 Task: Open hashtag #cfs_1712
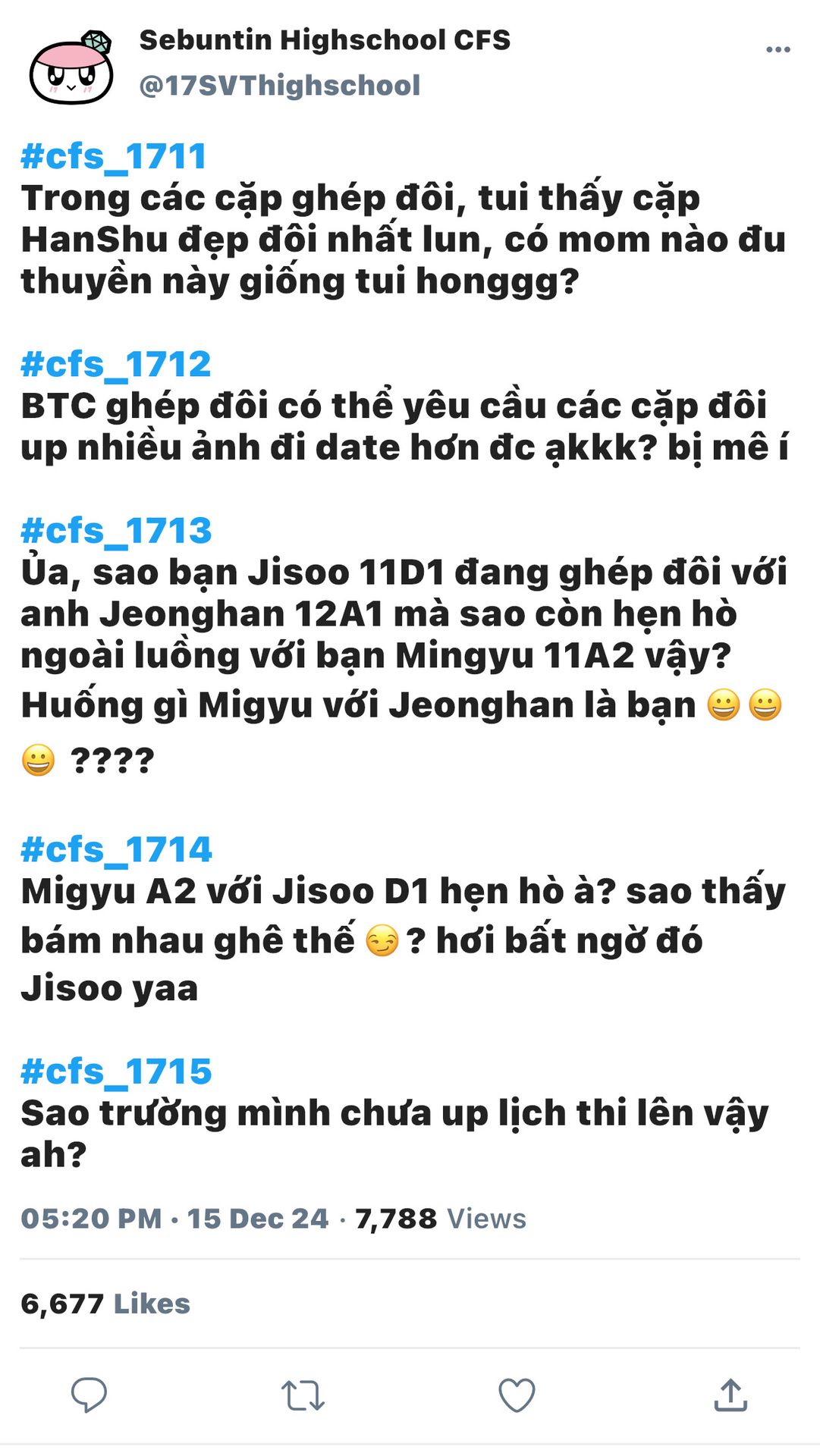(116, 365)
